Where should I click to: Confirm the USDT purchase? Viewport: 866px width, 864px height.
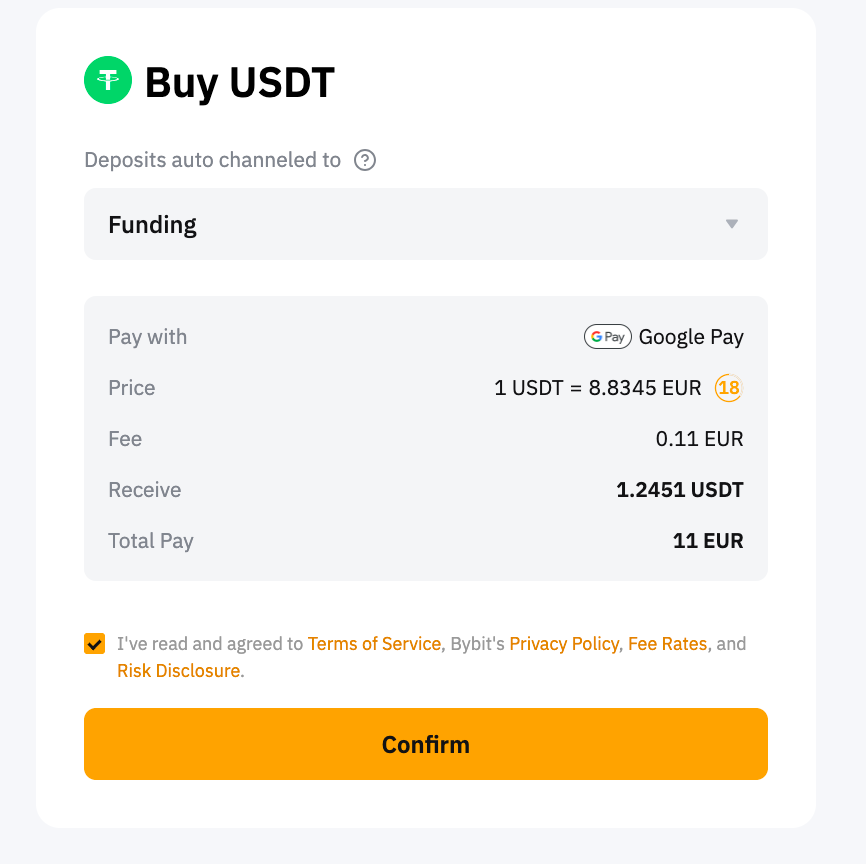tap(425, 744)
